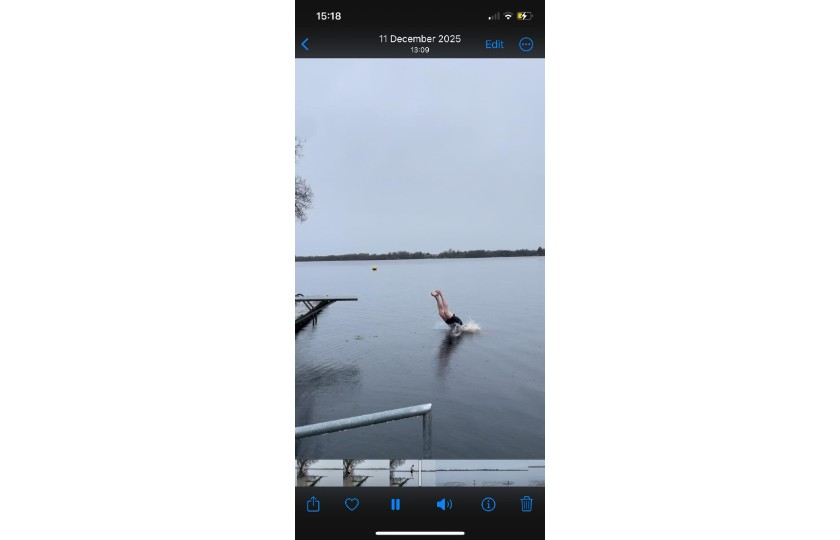Delete this video
The height and width of the screenshot is (540, 840).
tap(527, 504)
